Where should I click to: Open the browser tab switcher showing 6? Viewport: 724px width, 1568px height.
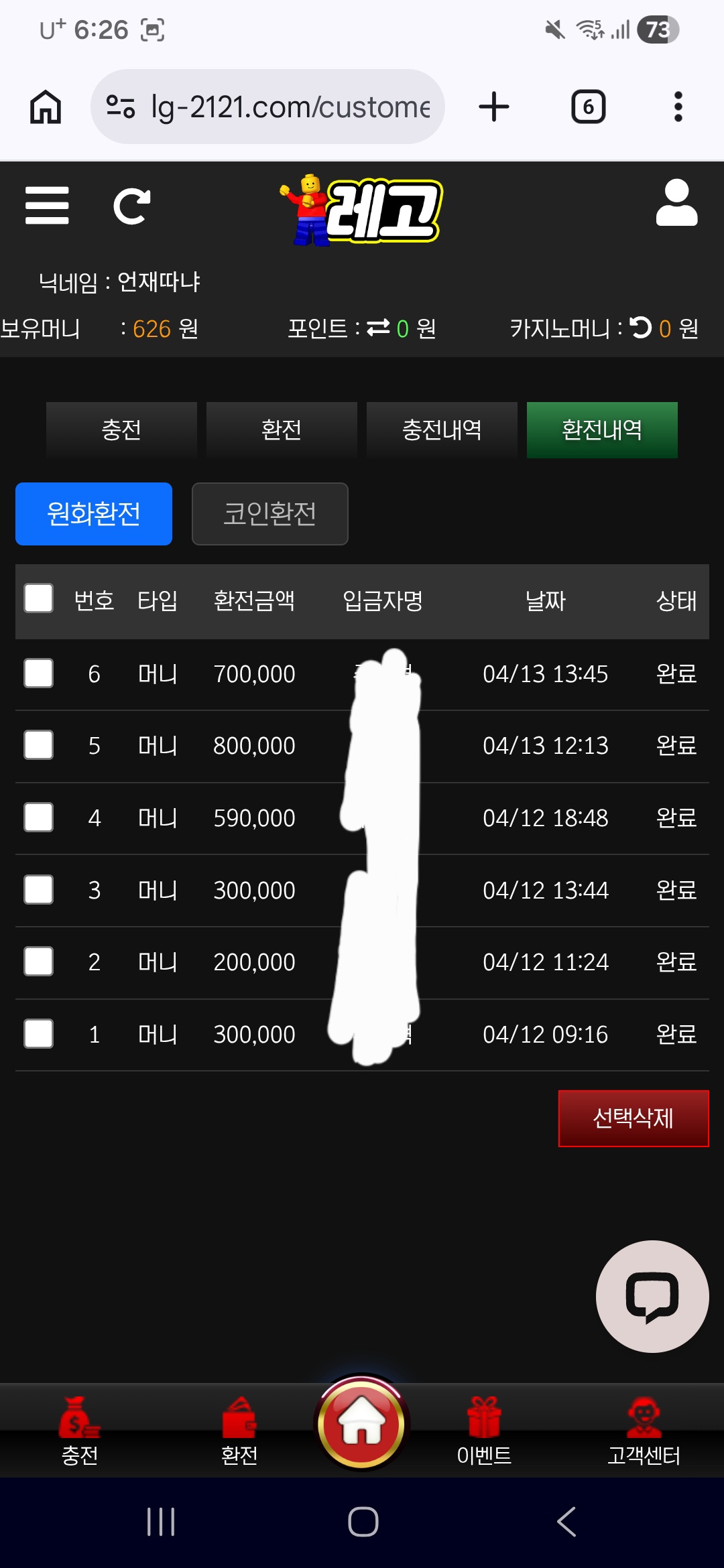point(588,107)
